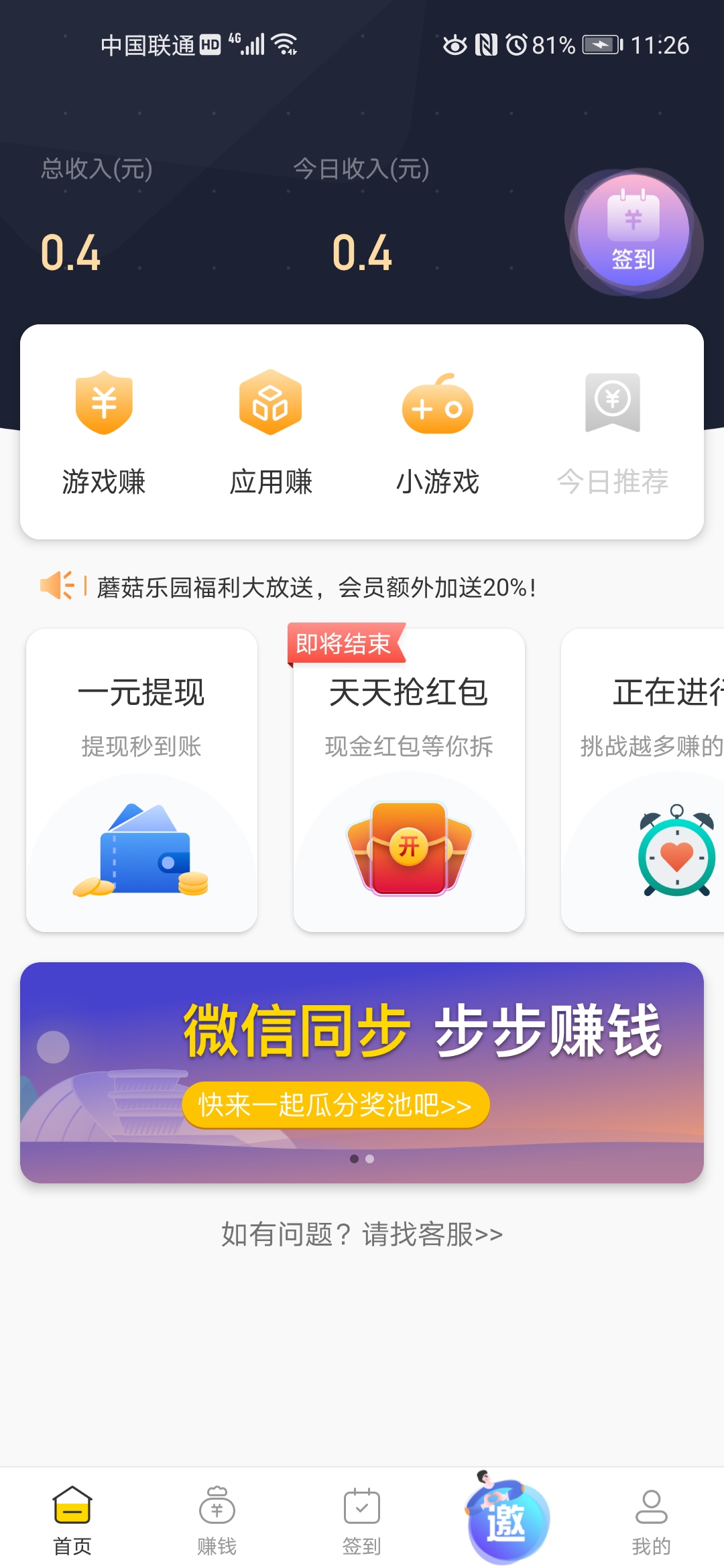Read the 蘑菇乐园福利大放送 announcement
The image size is (724, 1568).
click(x=315, y=588)
